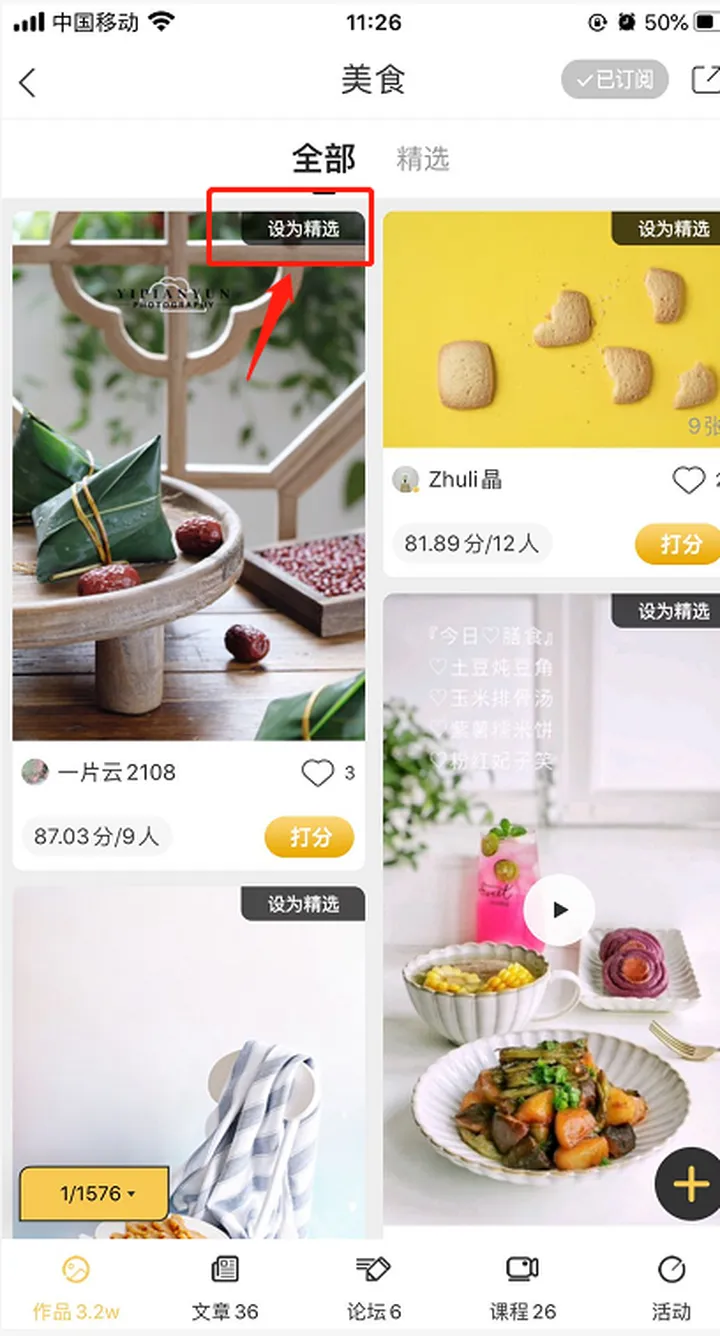This screenshot has width=720, height=1336.
Task: Switch to the 精选 tab
Action: [423, 159]
